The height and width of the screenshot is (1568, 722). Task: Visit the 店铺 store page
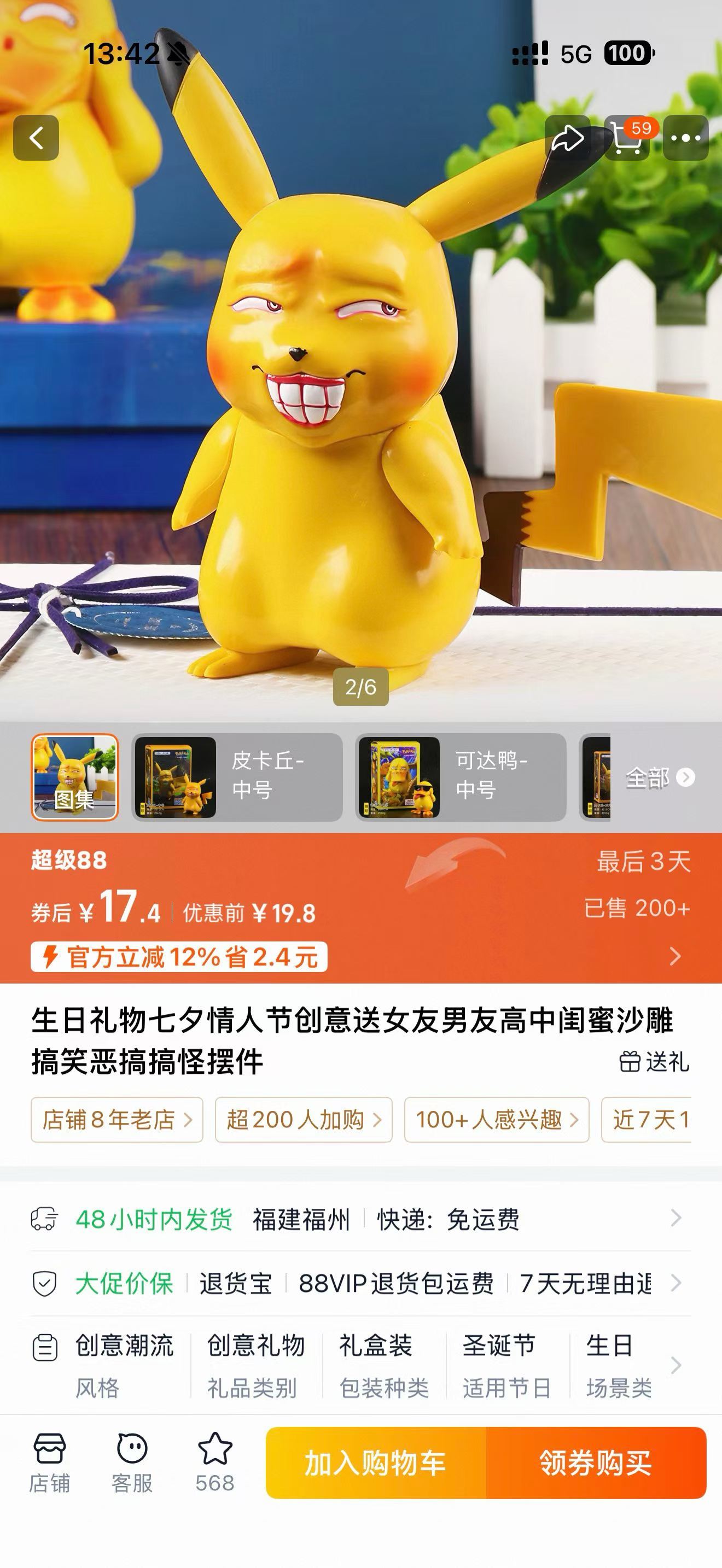[49, 1462]
